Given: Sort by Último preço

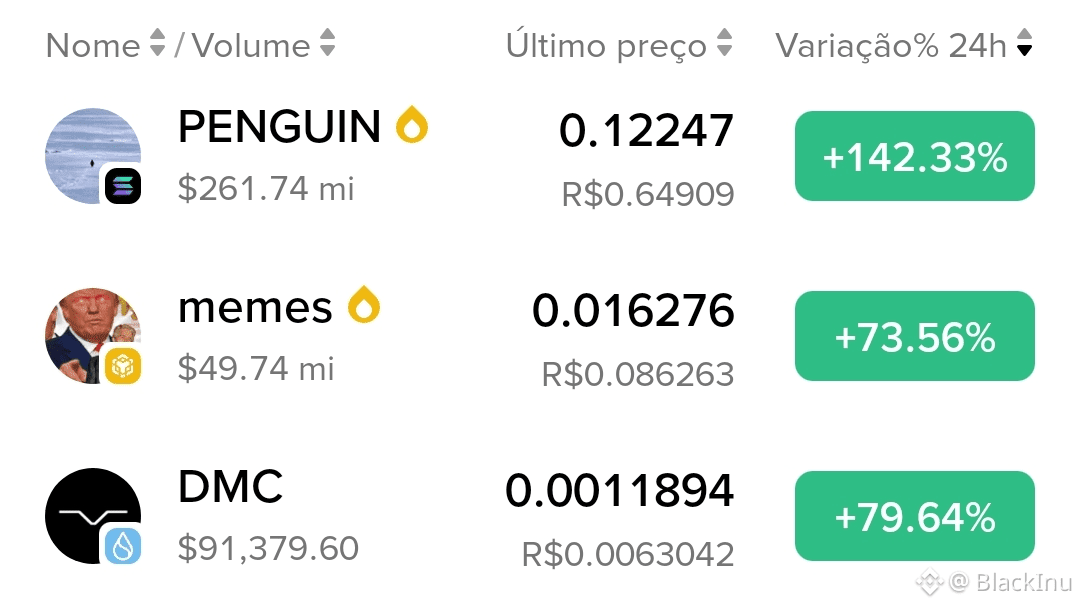Looking at the screenshot, I should tap(619, 45).
